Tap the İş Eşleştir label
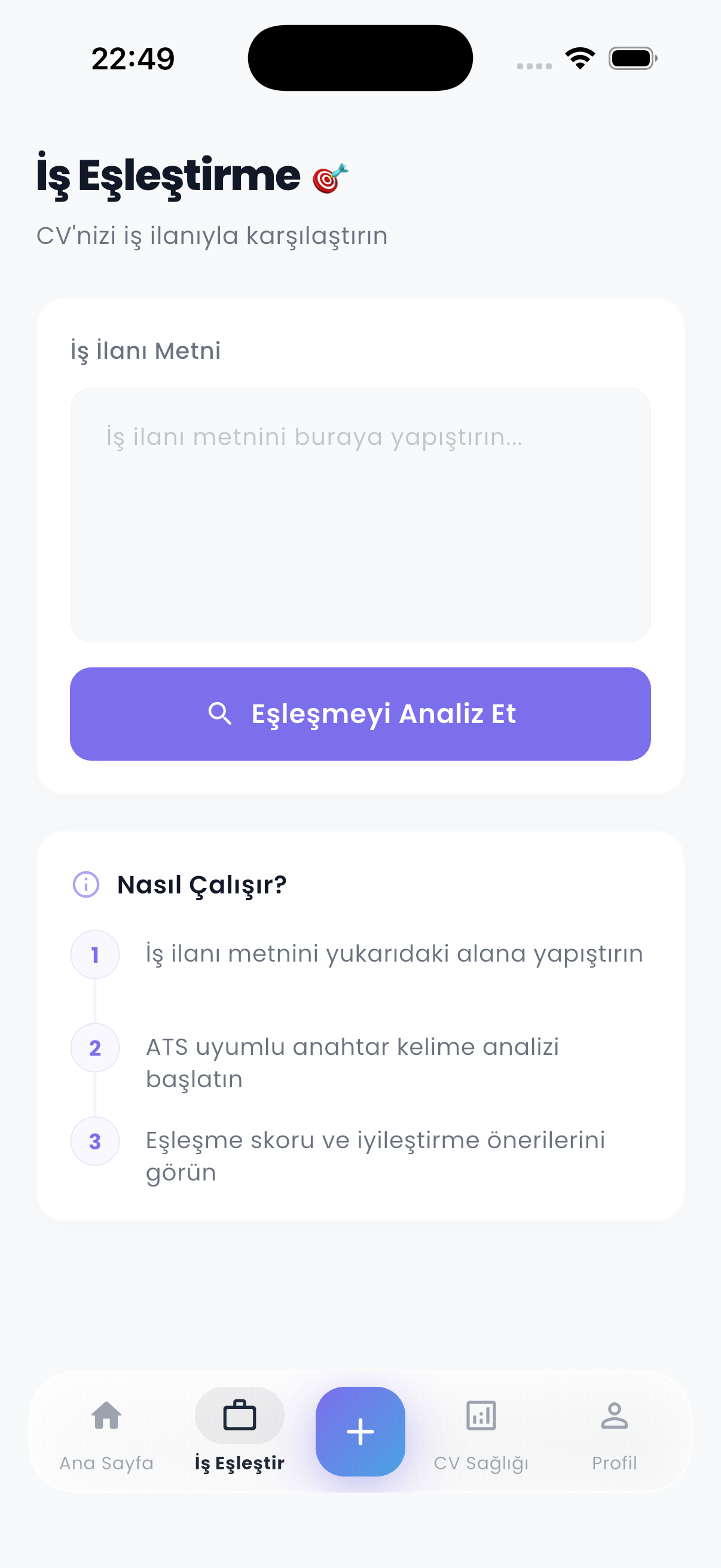 pyautogui.click(x=240, y=1463)
